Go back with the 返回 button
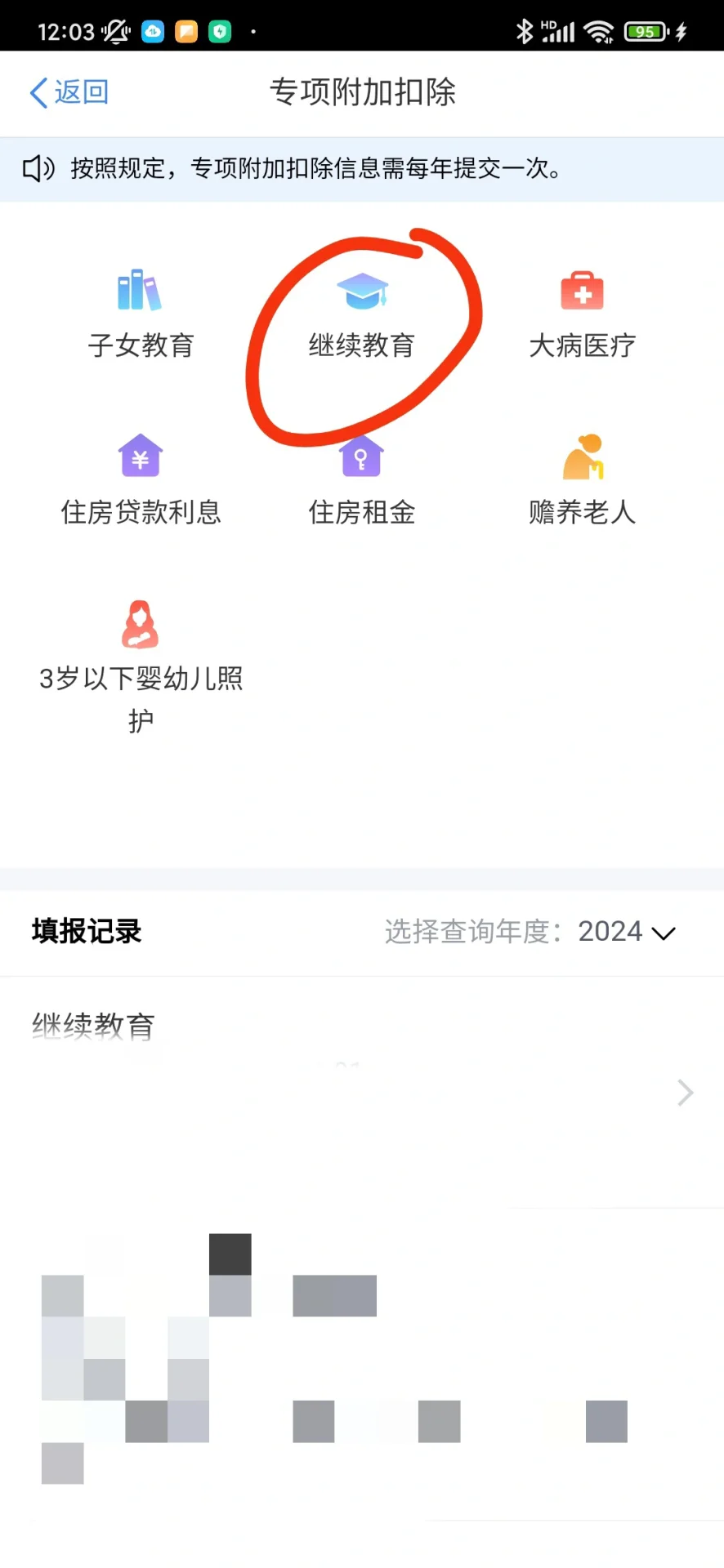Image resolution: width=724 pixels, height=1568 pixels. [x=69, y=92]
